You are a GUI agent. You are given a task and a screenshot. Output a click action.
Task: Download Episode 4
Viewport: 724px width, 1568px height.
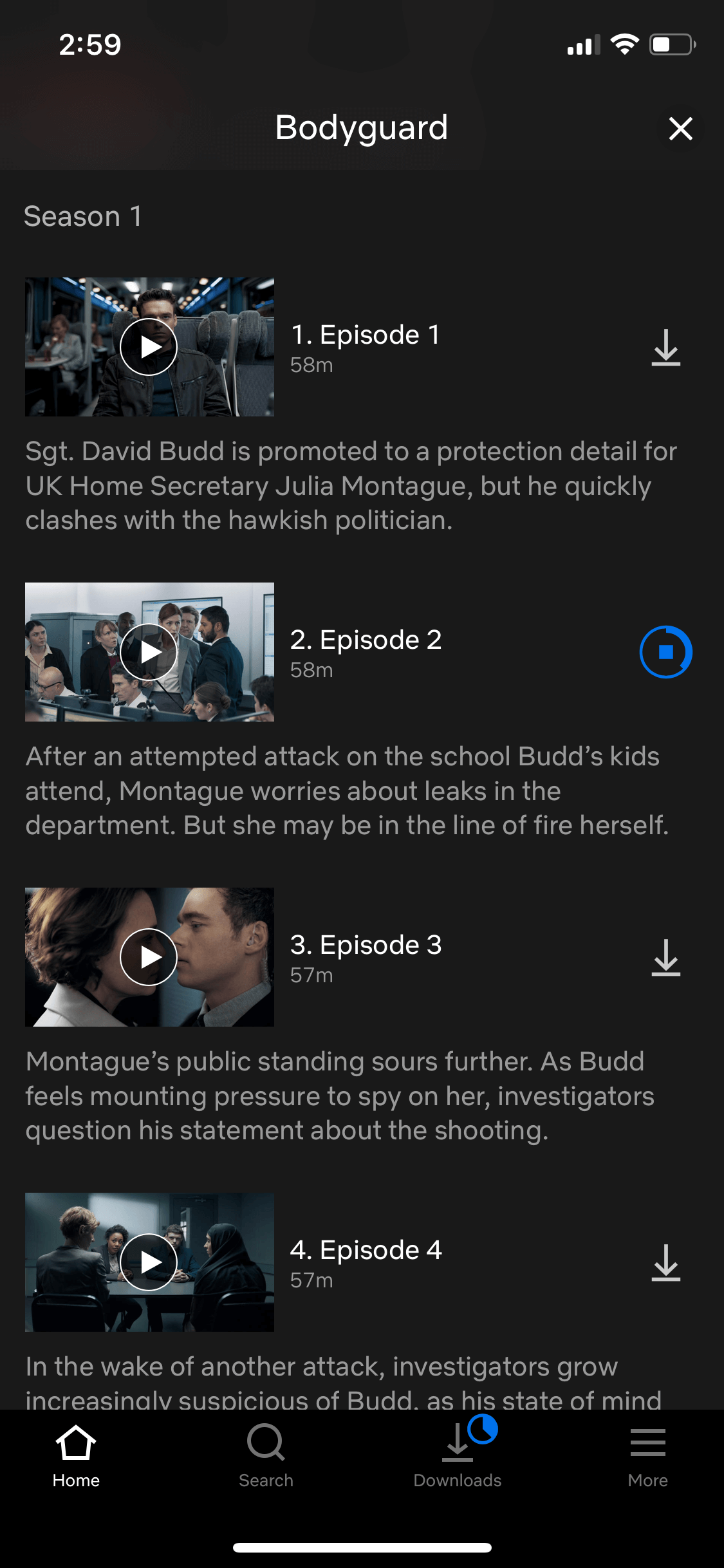[x=666, y=1263]
